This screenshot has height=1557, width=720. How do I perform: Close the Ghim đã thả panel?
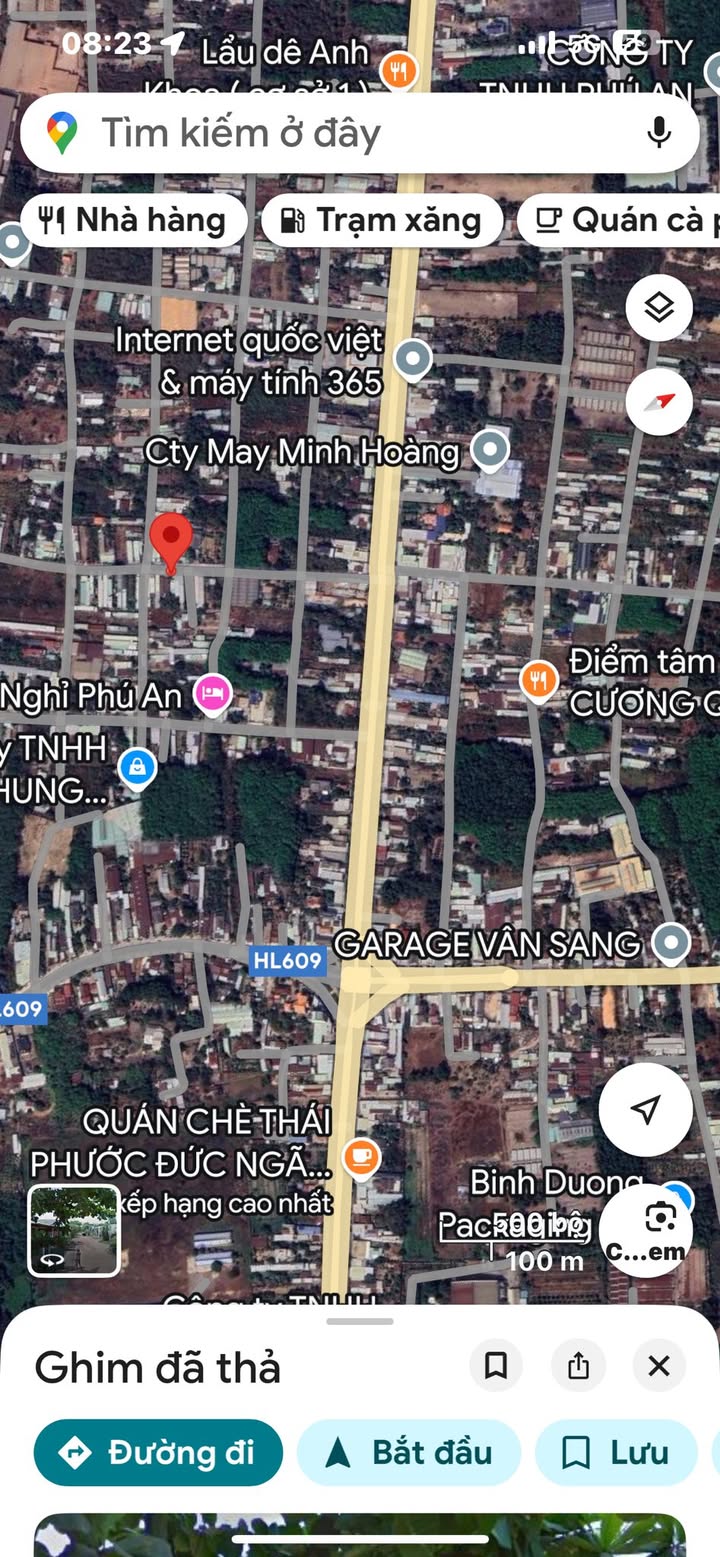point(659,1366)
